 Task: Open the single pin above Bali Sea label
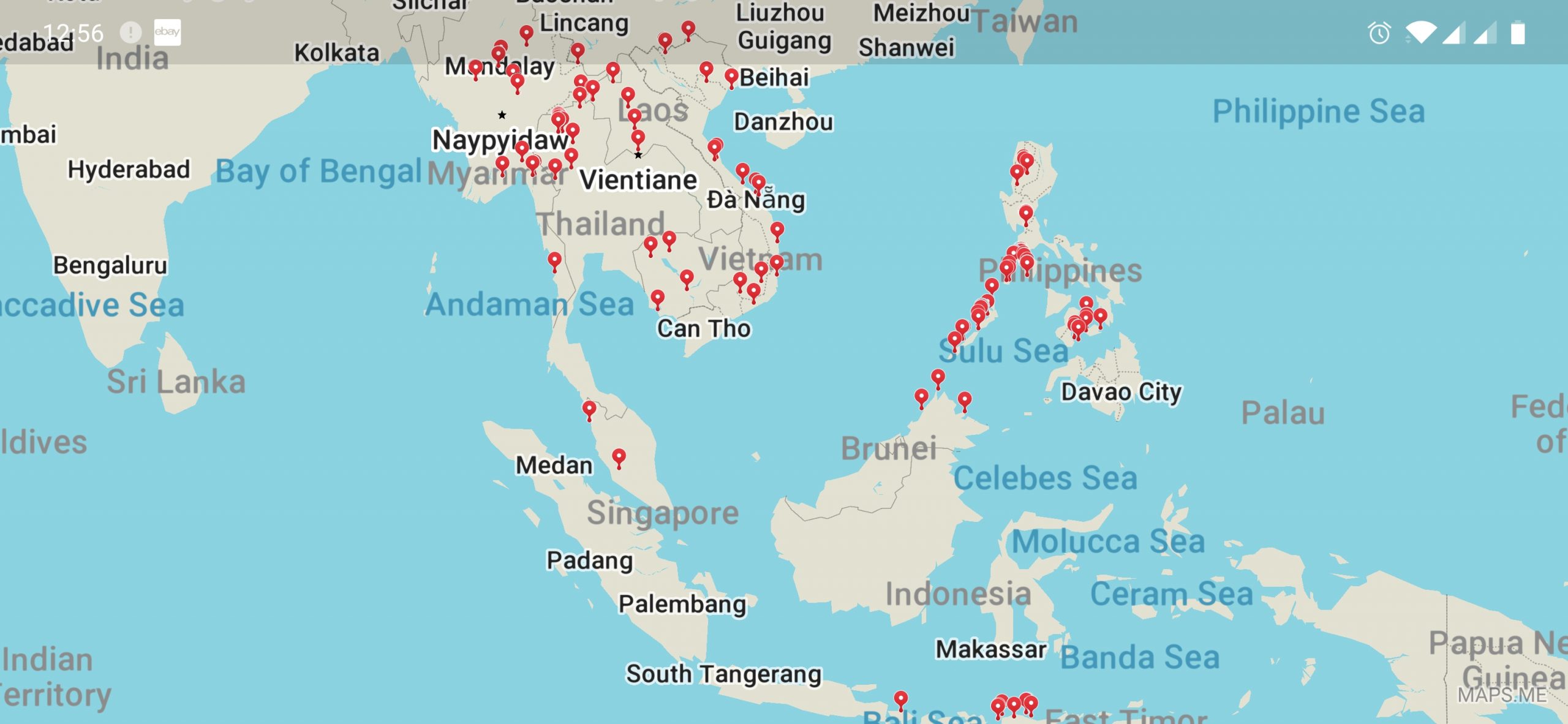pyautogui.click(x=900, y=698)
